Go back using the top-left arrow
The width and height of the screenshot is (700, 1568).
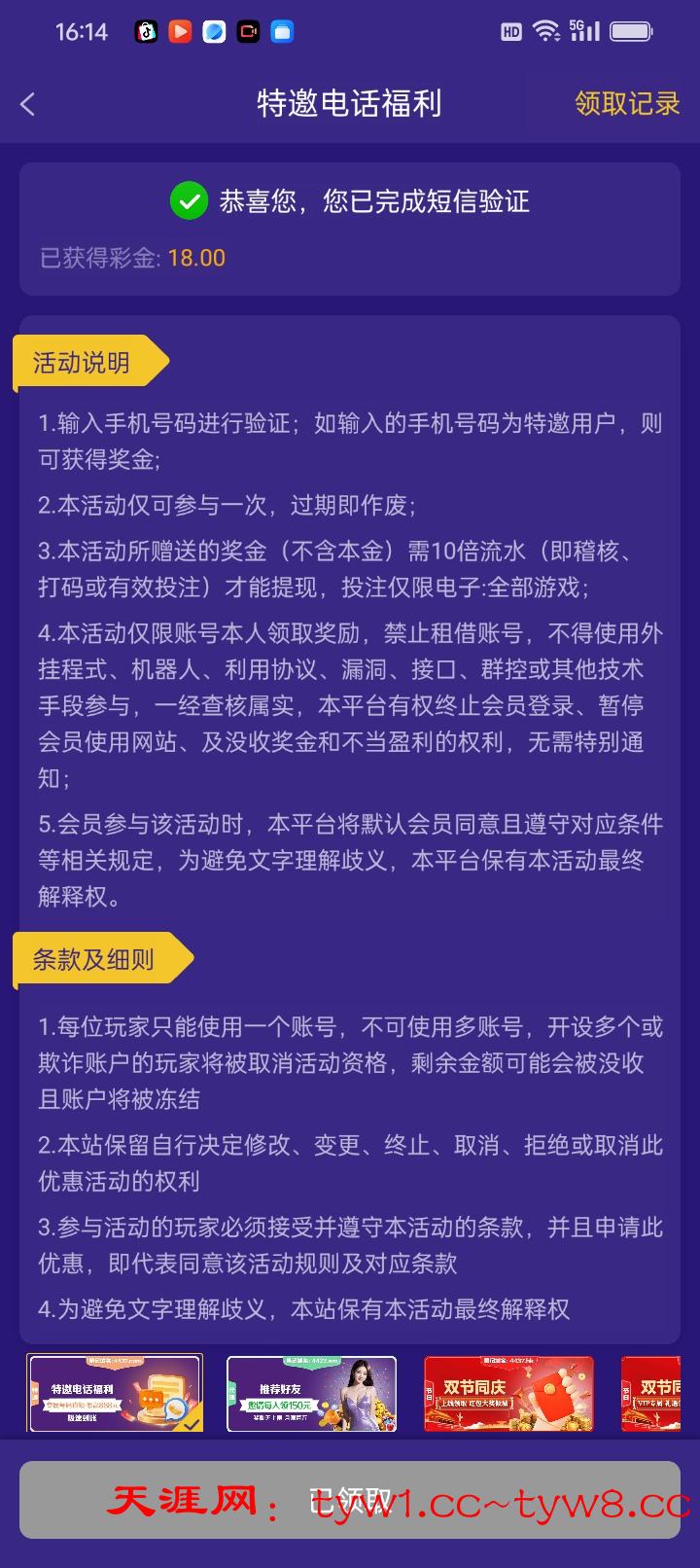27,104
